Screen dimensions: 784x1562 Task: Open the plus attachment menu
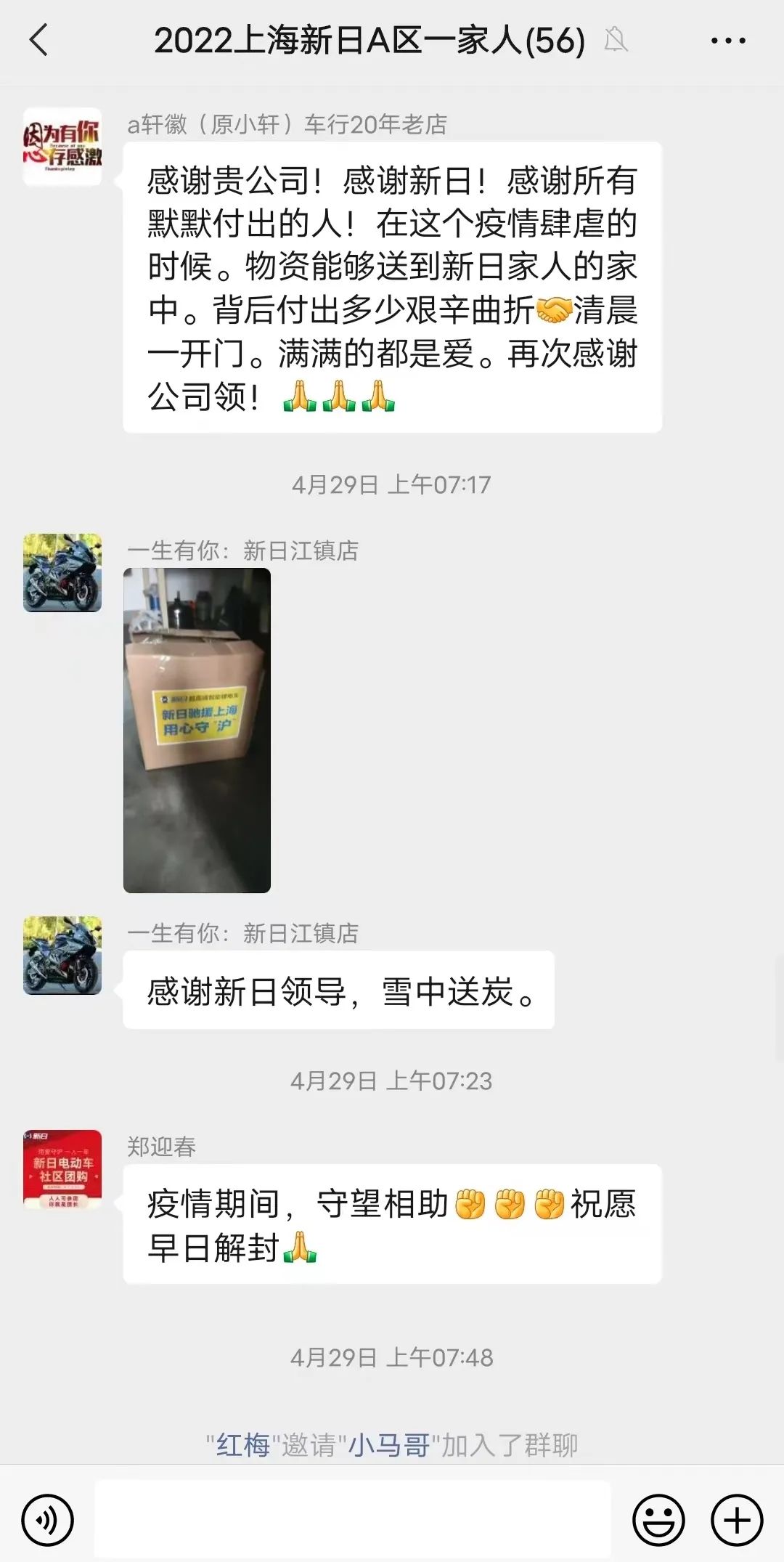(737, 1520)
